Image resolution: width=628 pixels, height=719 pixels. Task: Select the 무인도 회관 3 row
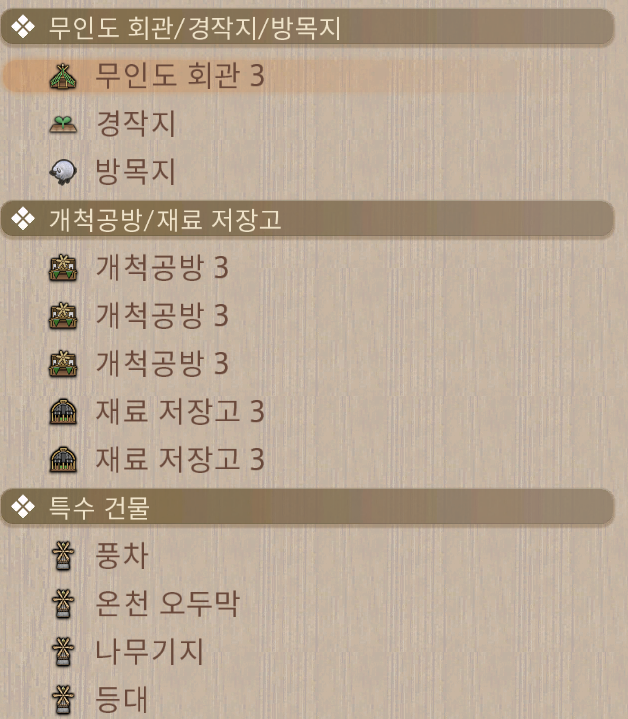point(180,76)
